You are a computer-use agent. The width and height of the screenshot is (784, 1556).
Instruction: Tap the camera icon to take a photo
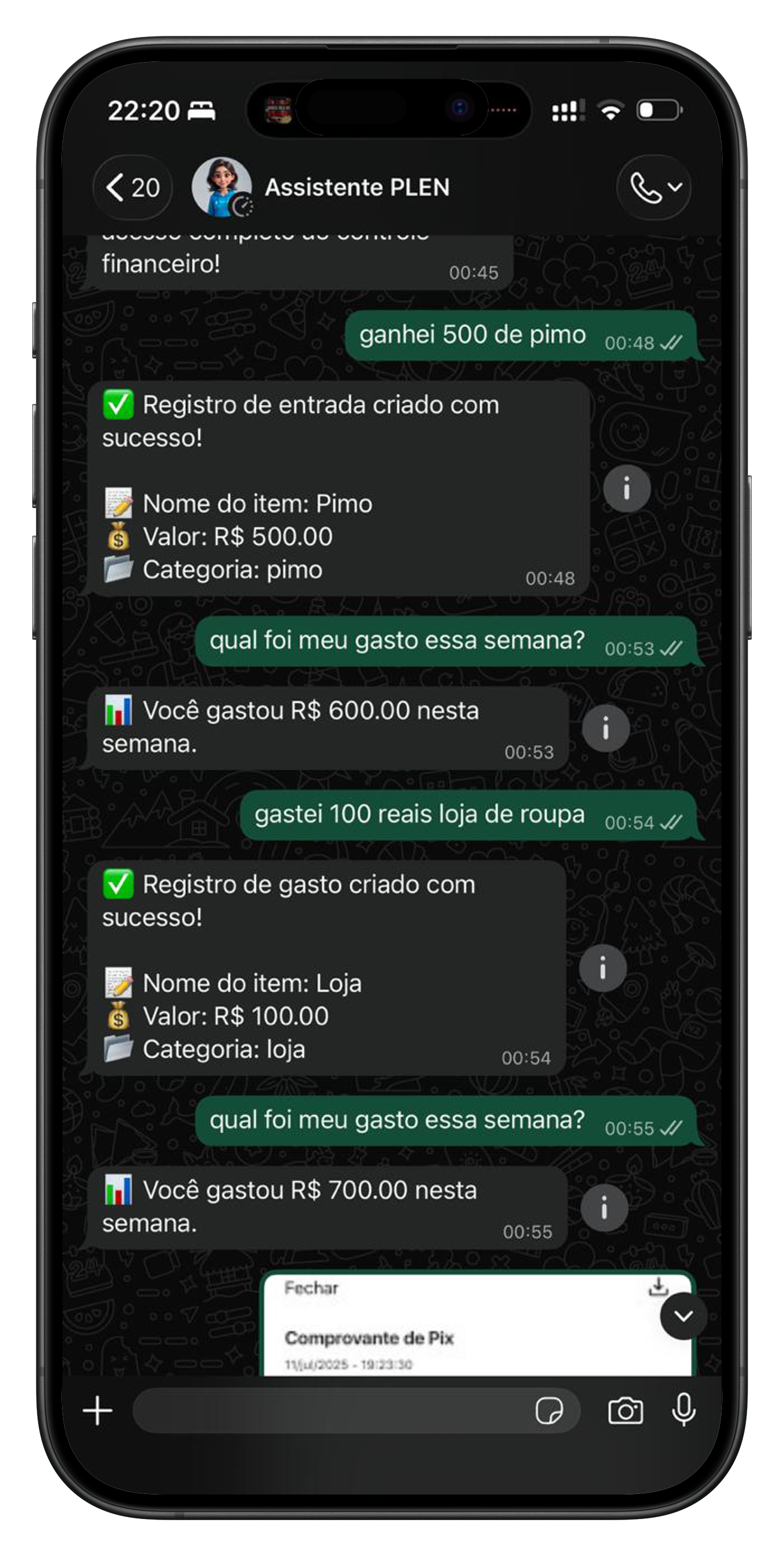626,1411
